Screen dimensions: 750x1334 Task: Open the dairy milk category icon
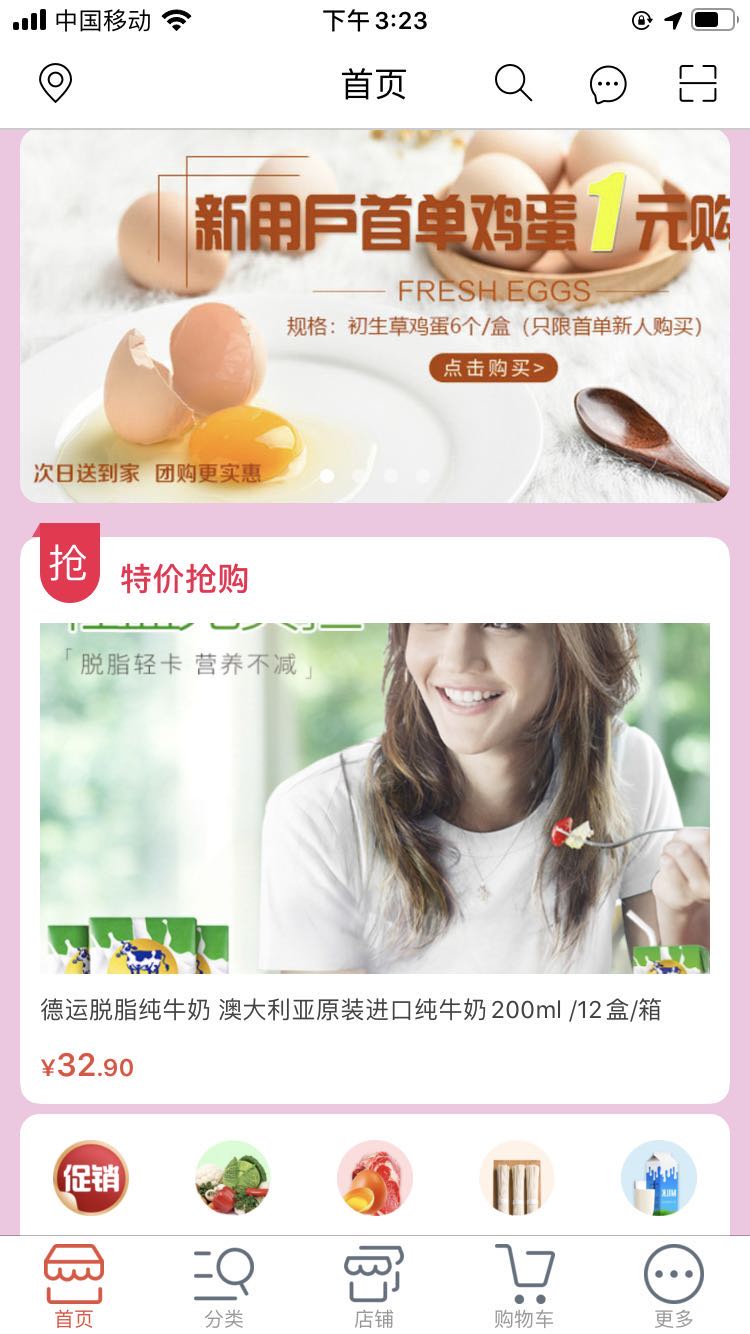[658, 1178]
